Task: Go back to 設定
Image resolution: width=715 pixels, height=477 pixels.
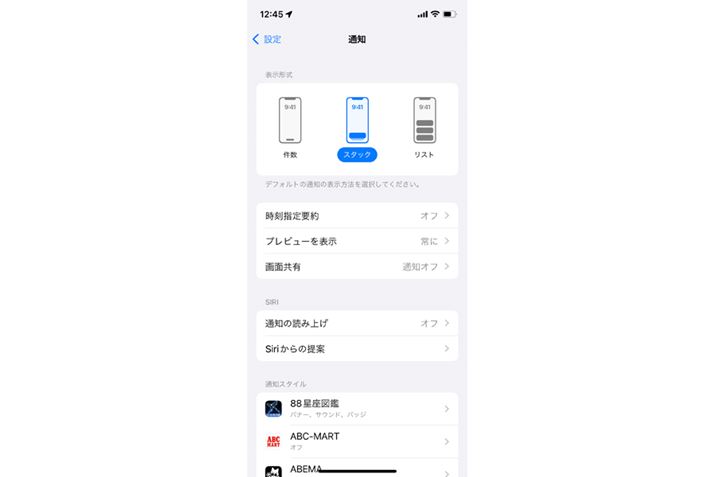Action: (267, 39)
